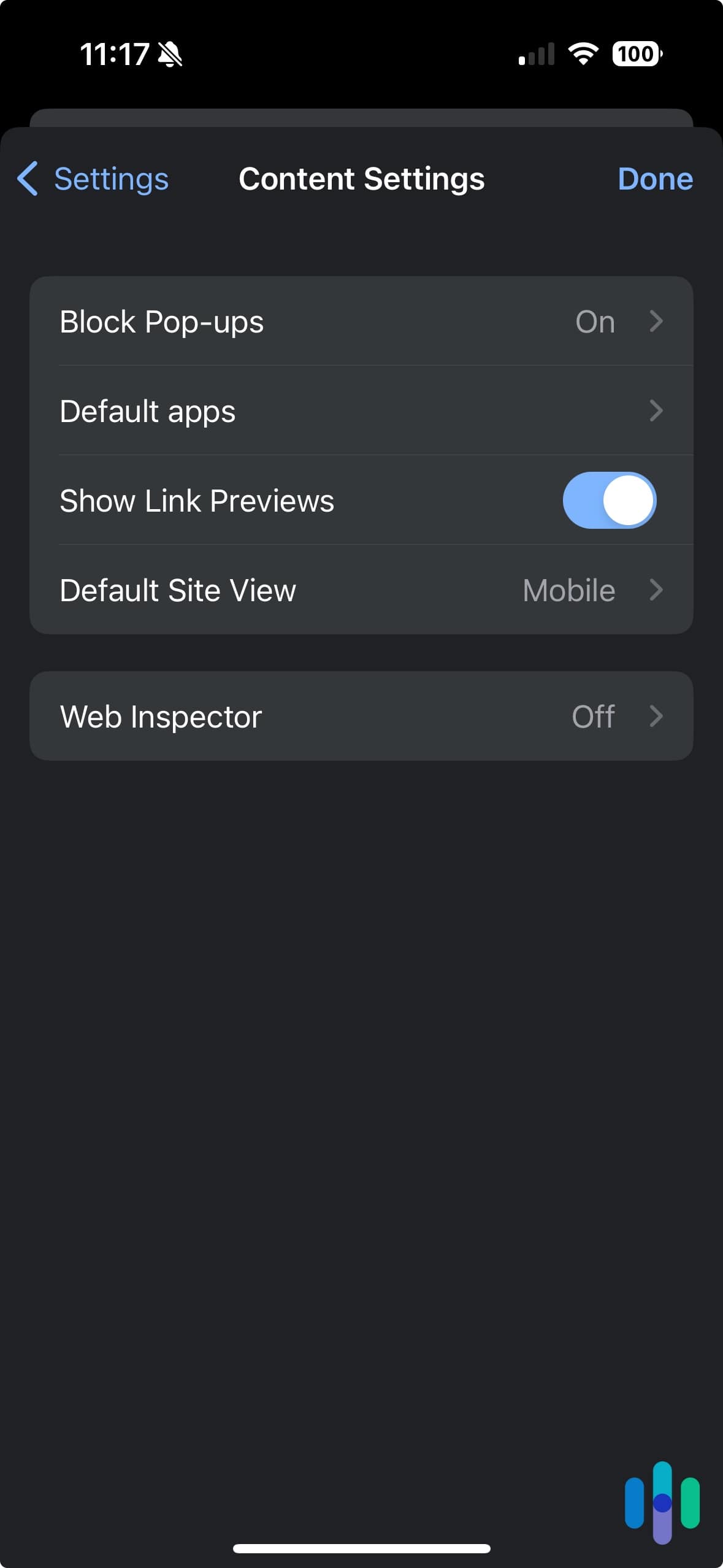723x1568 pixels.
Task: Tap the back chevron icon
Action: tap(28, 179)
